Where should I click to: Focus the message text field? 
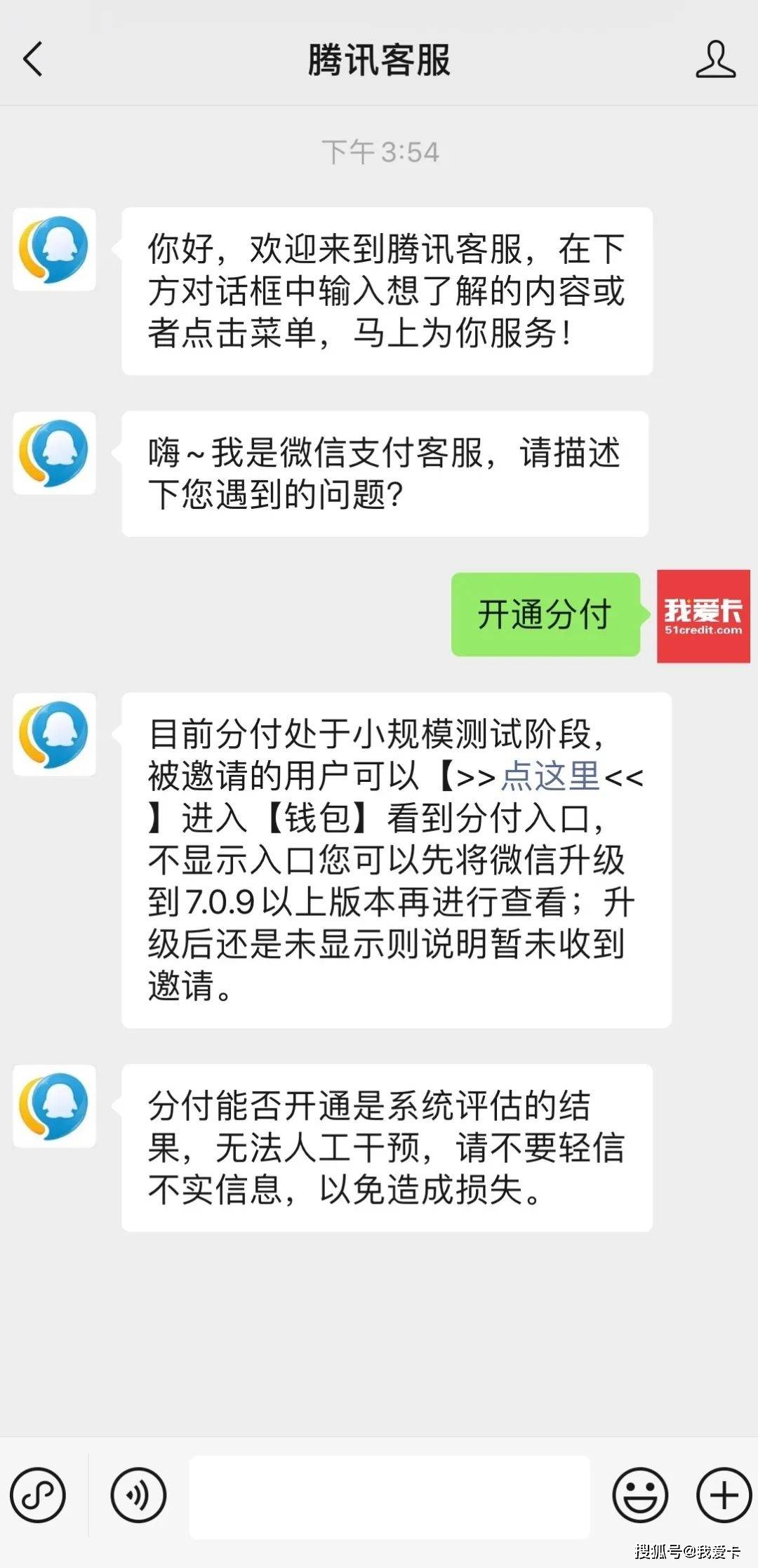point(390,1496)
